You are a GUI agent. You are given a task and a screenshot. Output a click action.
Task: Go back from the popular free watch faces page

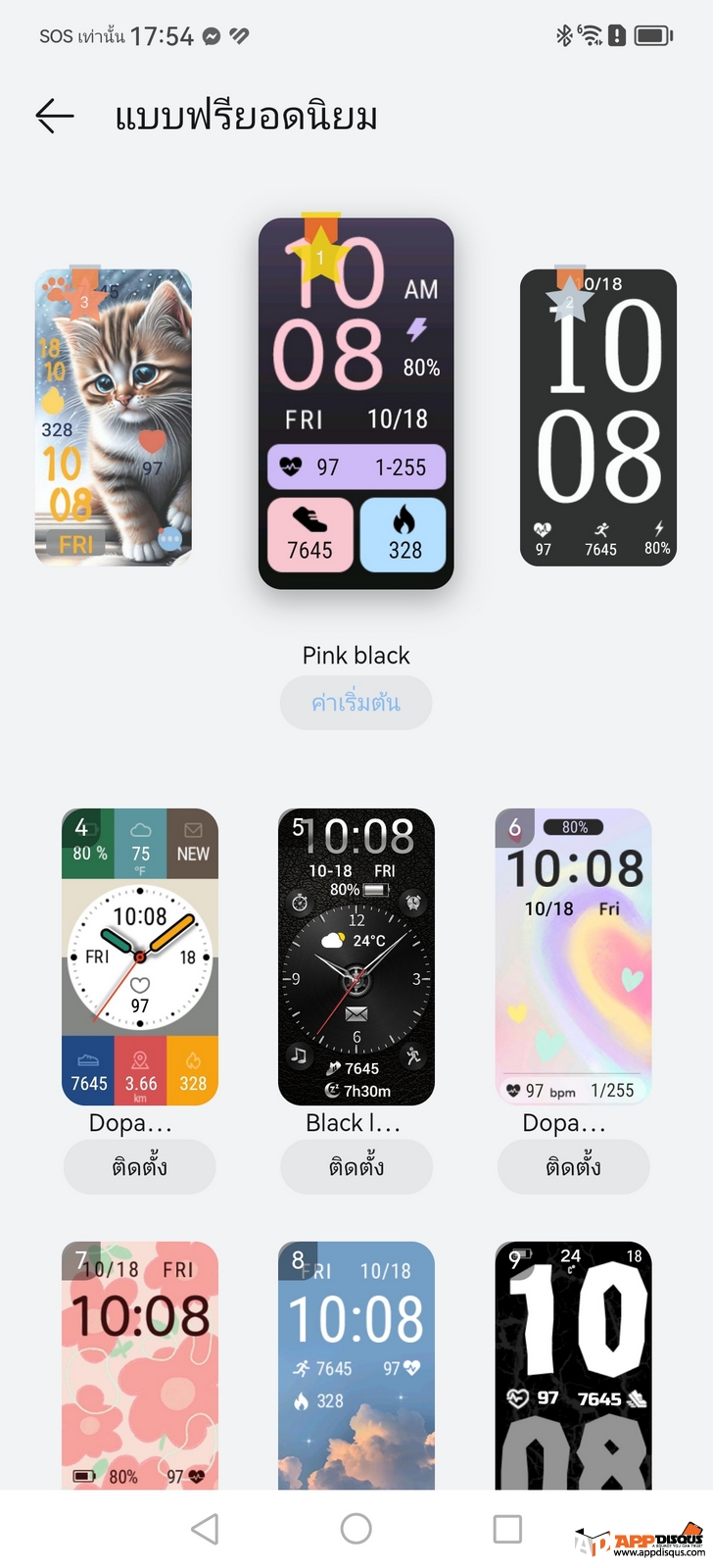click(x=55, y=117)
